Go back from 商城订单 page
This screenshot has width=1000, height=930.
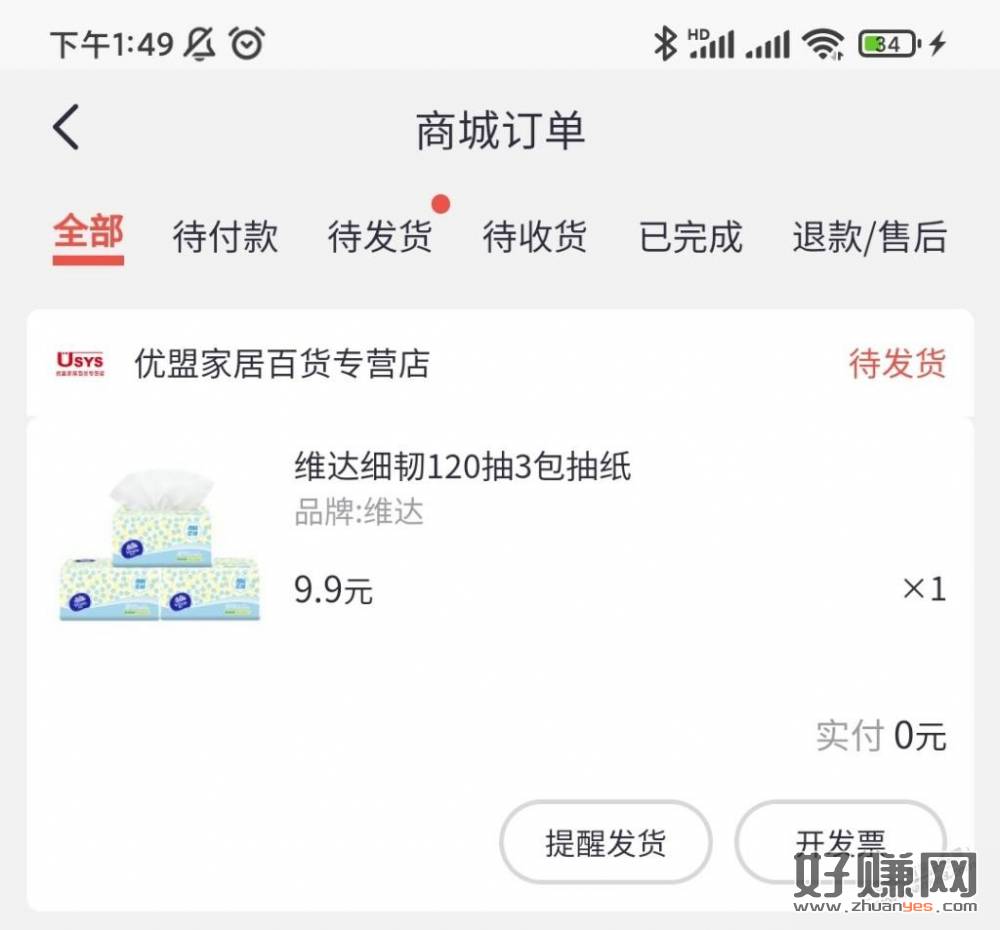pyautogui.click(x=66, y=130)
